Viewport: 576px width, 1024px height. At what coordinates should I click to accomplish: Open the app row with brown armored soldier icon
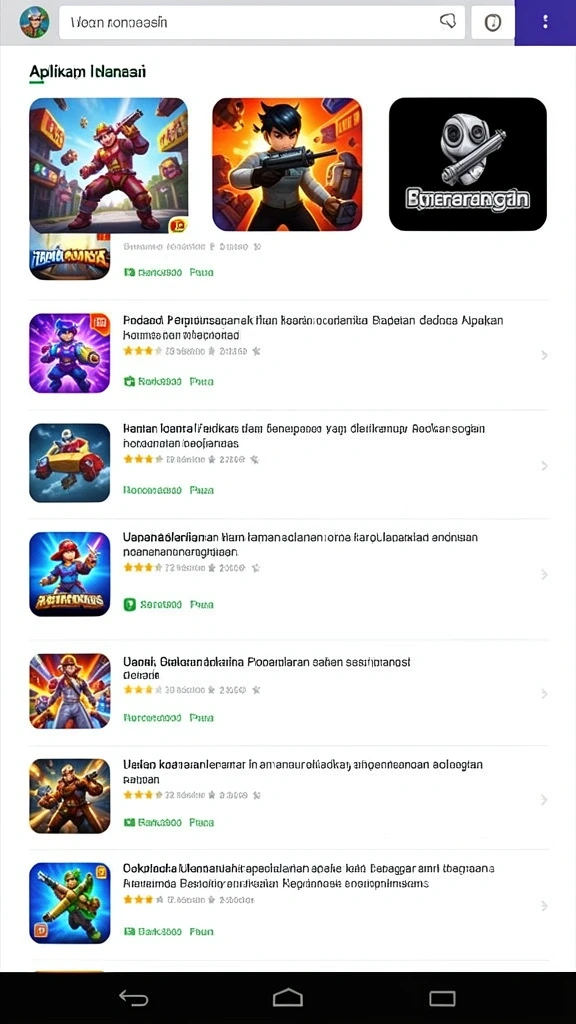pos(288,795)
